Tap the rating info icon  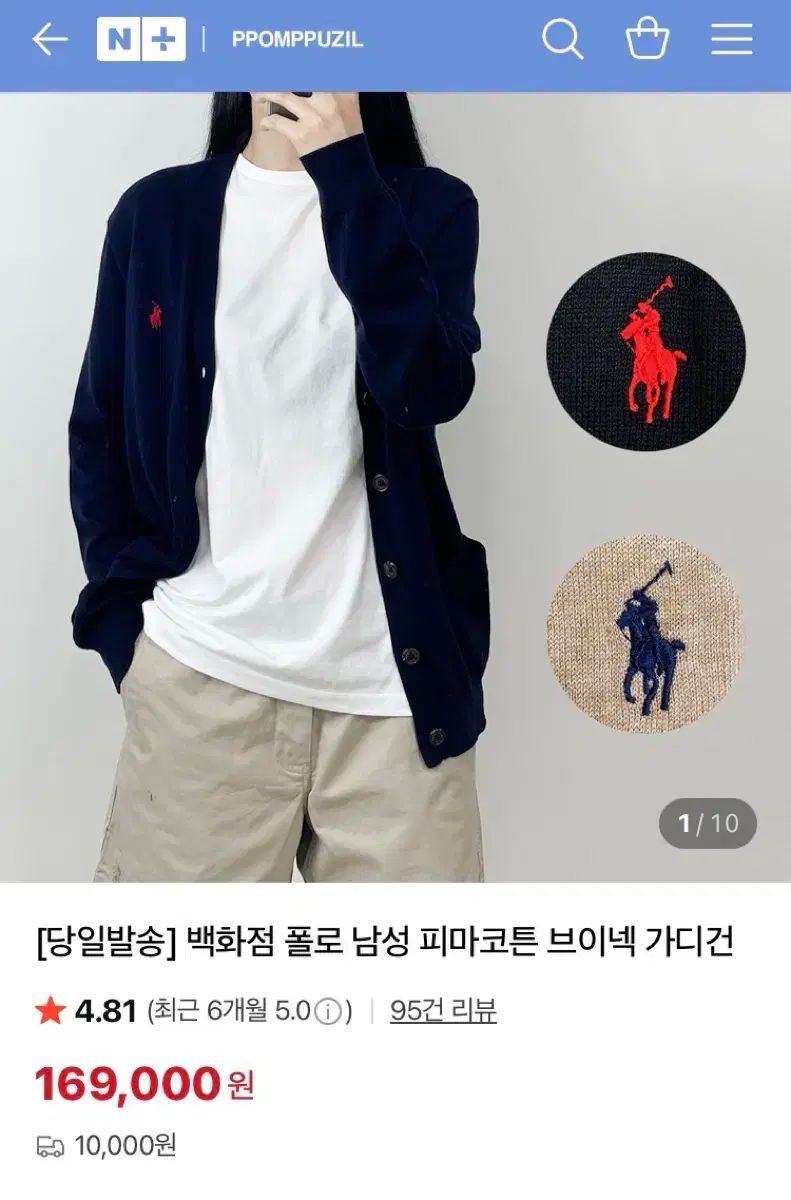pos(327,1012)
